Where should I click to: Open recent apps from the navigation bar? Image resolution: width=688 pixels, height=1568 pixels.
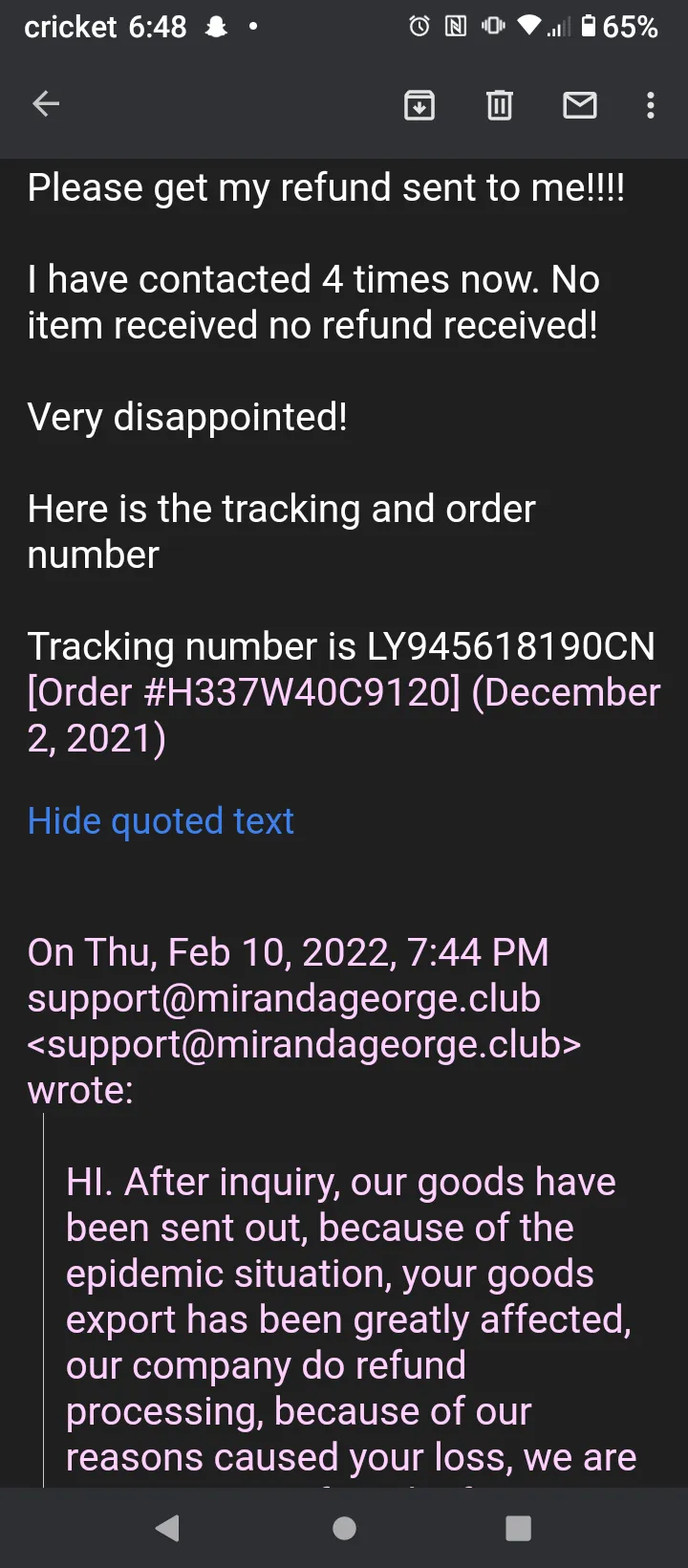coord(518,1528)
